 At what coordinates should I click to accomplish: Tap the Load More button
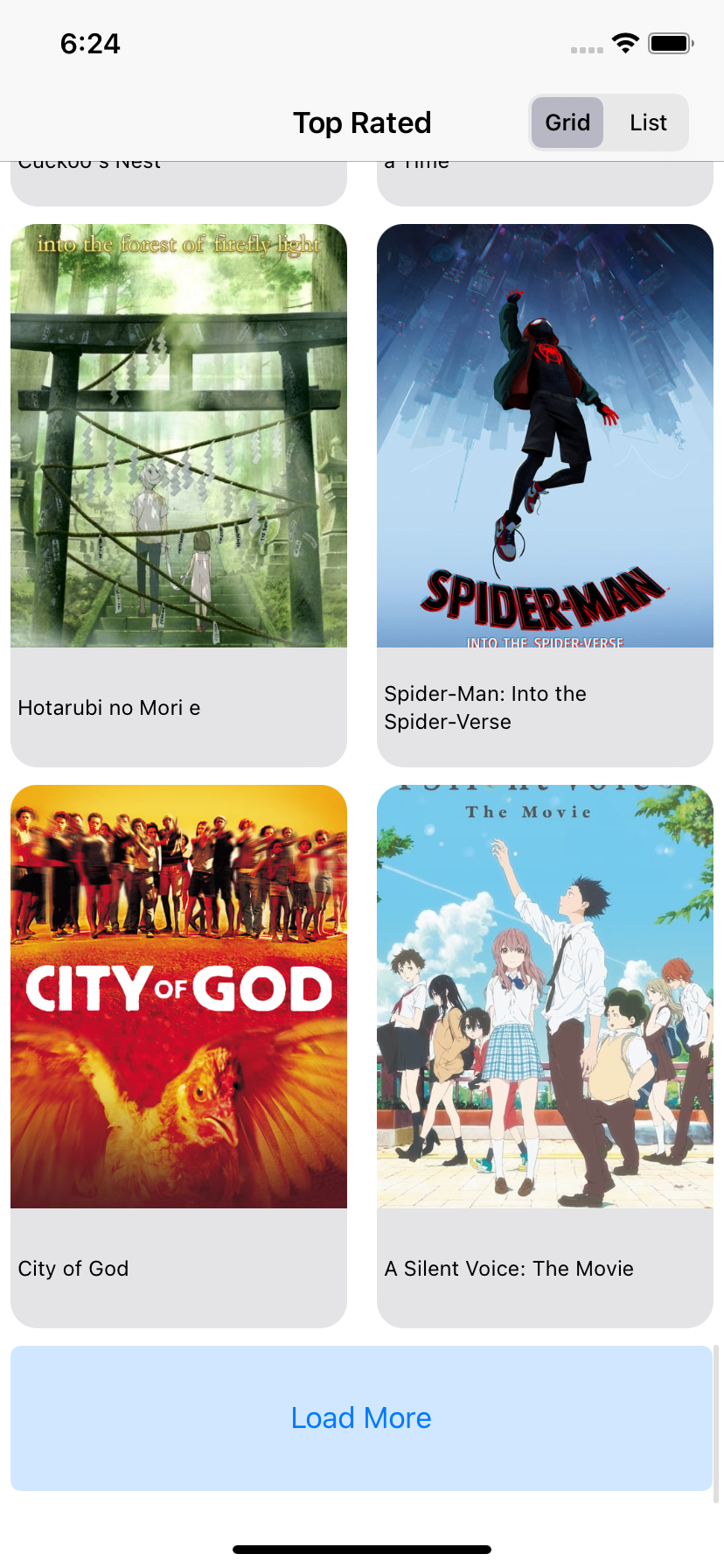coord(361,1418)
